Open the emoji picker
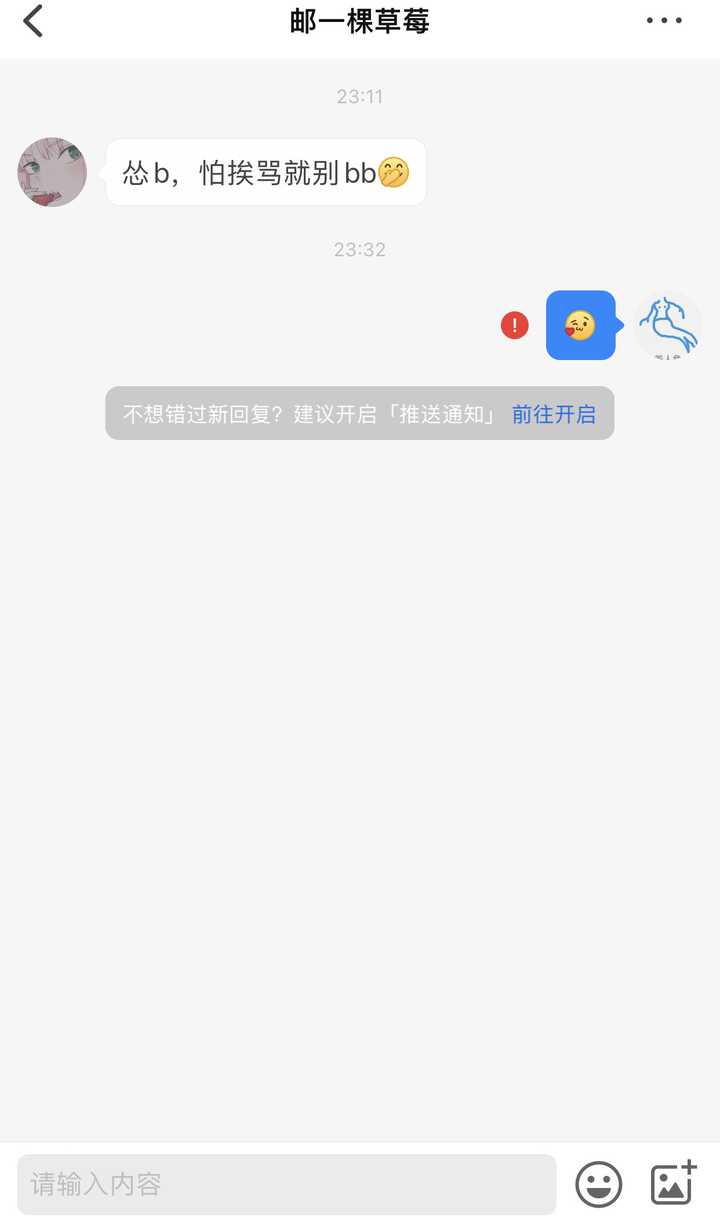This screenshot has width=720, height=1228. [x=599, y=1185]
